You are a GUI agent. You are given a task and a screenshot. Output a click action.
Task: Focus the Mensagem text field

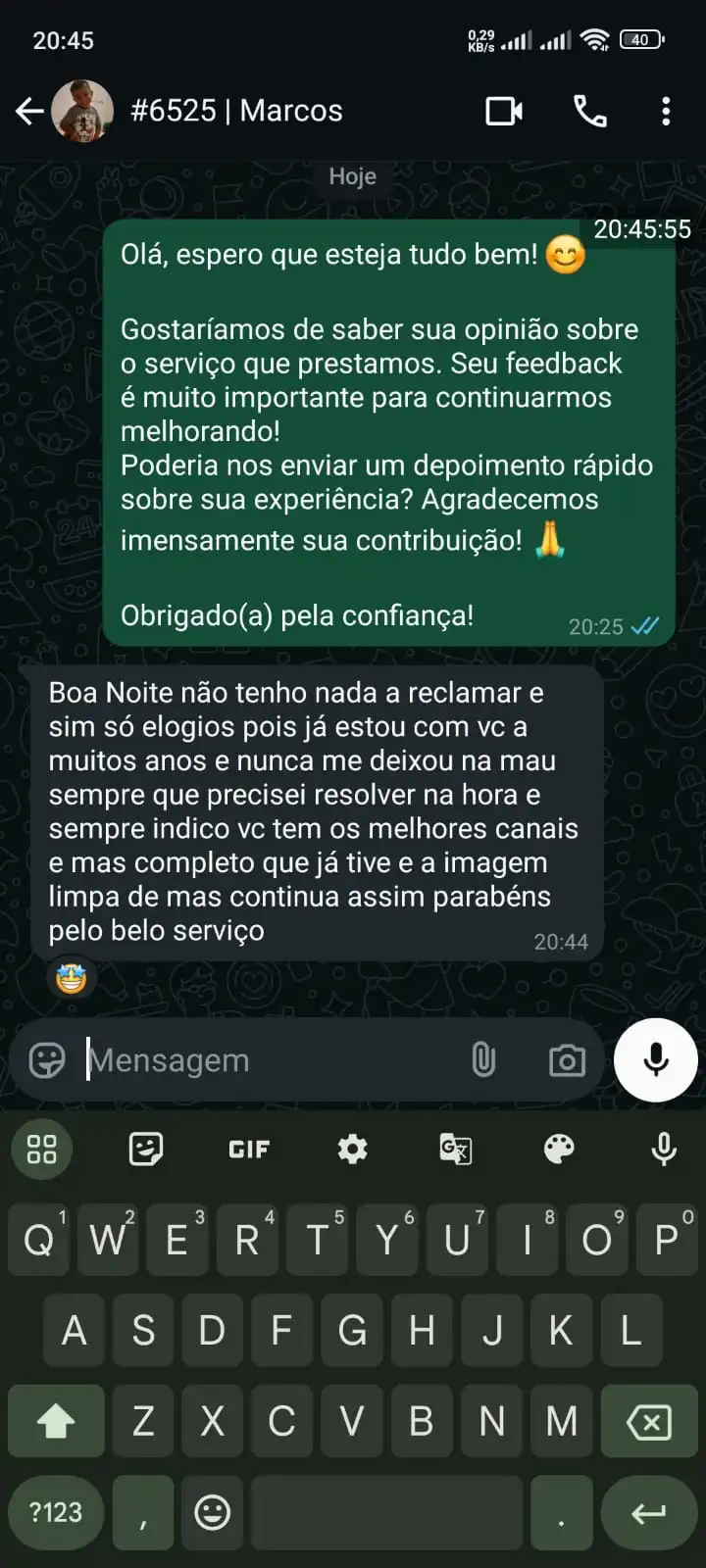click(x=265, y=1060)
